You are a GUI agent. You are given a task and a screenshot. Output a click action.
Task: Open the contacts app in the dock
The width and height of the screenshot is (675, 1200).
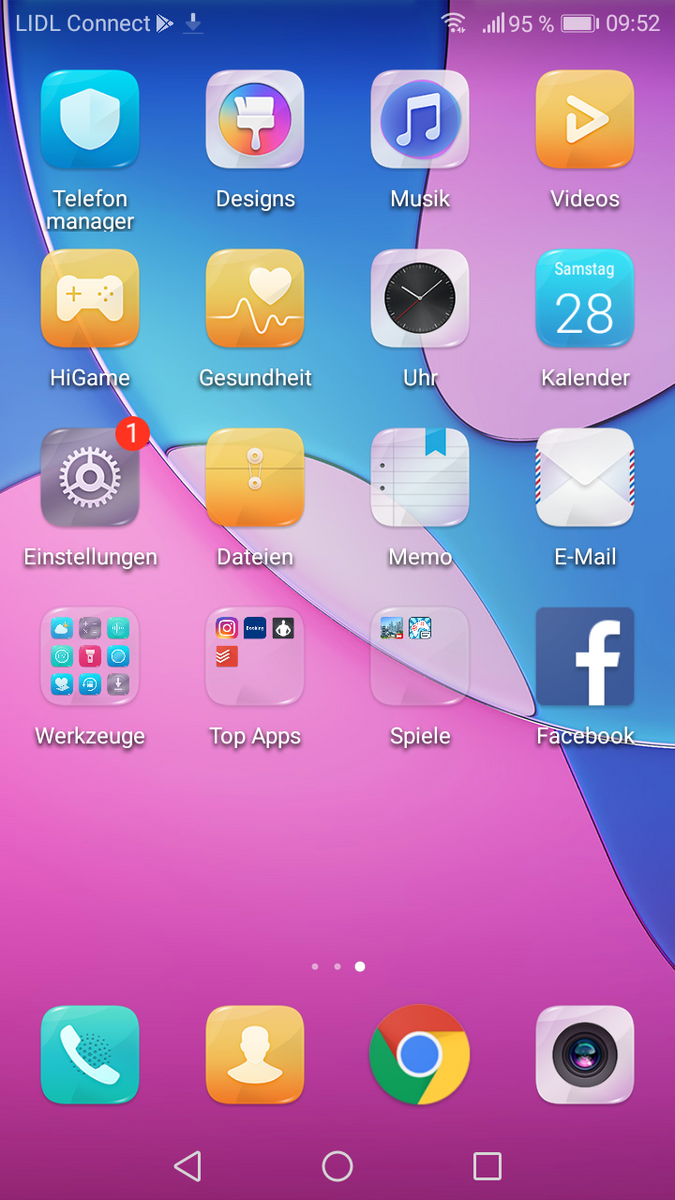coord(255,1055)
